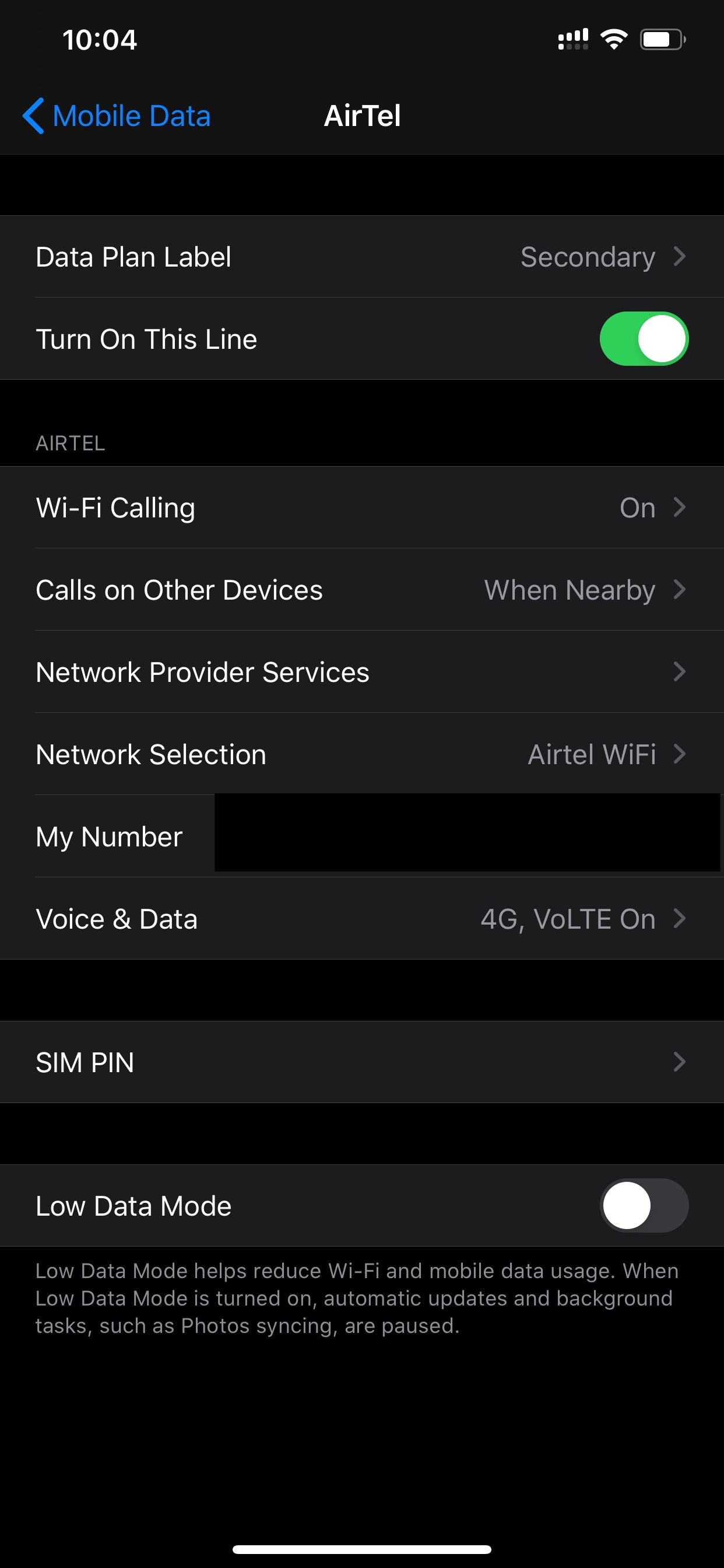This screenshot has height=1568, width=724.
Task: Open Data Plan Label setting
Action: coord(361,257)
